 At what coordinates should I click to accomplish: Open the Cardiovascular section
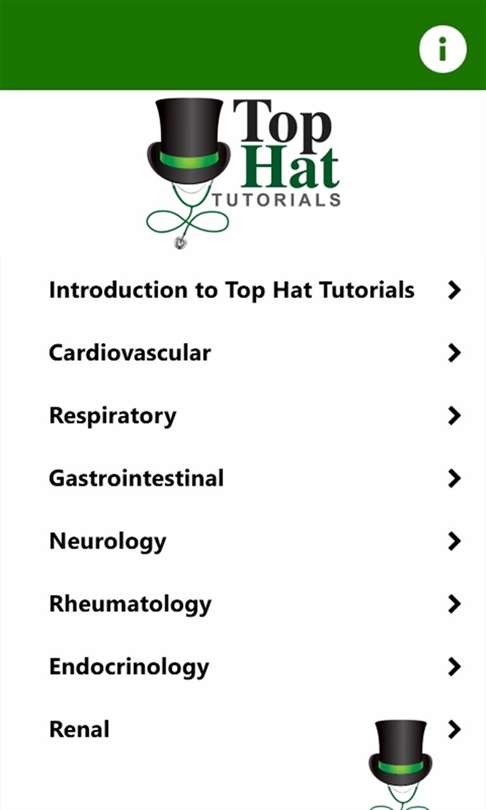243,353
